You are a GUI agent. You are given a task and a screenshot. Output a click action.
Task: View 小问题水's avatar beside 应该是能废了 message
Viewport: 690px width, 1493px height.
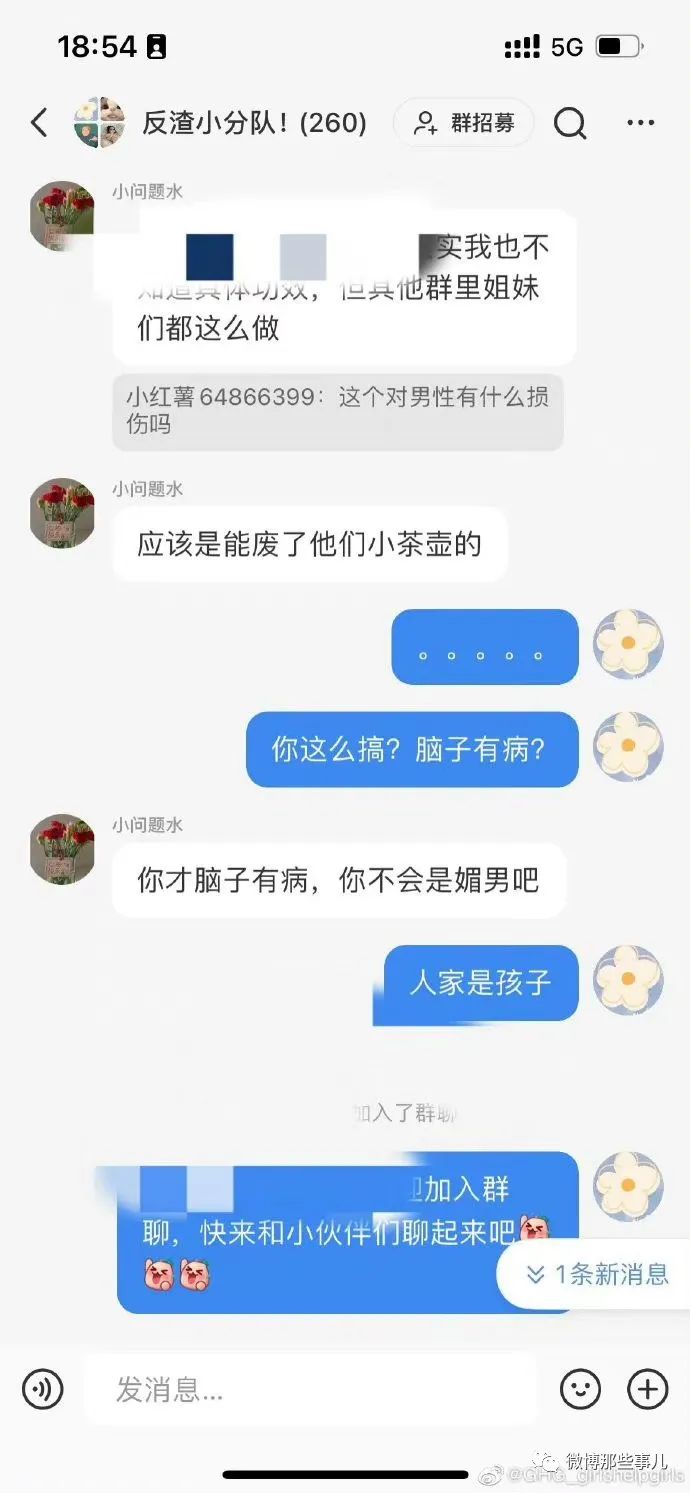coord(63,512)
